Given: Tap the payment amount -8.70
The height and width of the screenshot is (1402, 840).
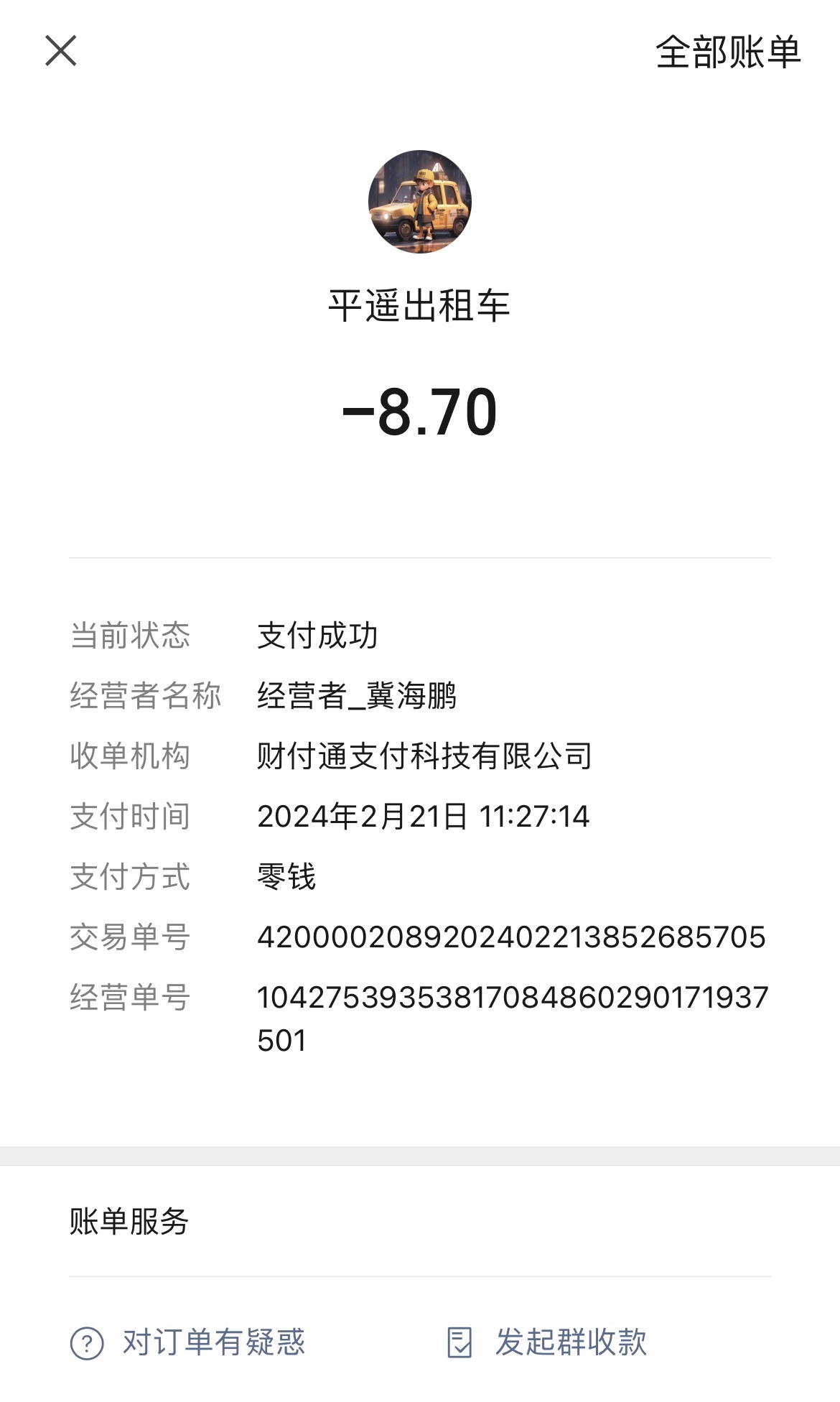Looking at the screenshot, I should pos(420,411).
